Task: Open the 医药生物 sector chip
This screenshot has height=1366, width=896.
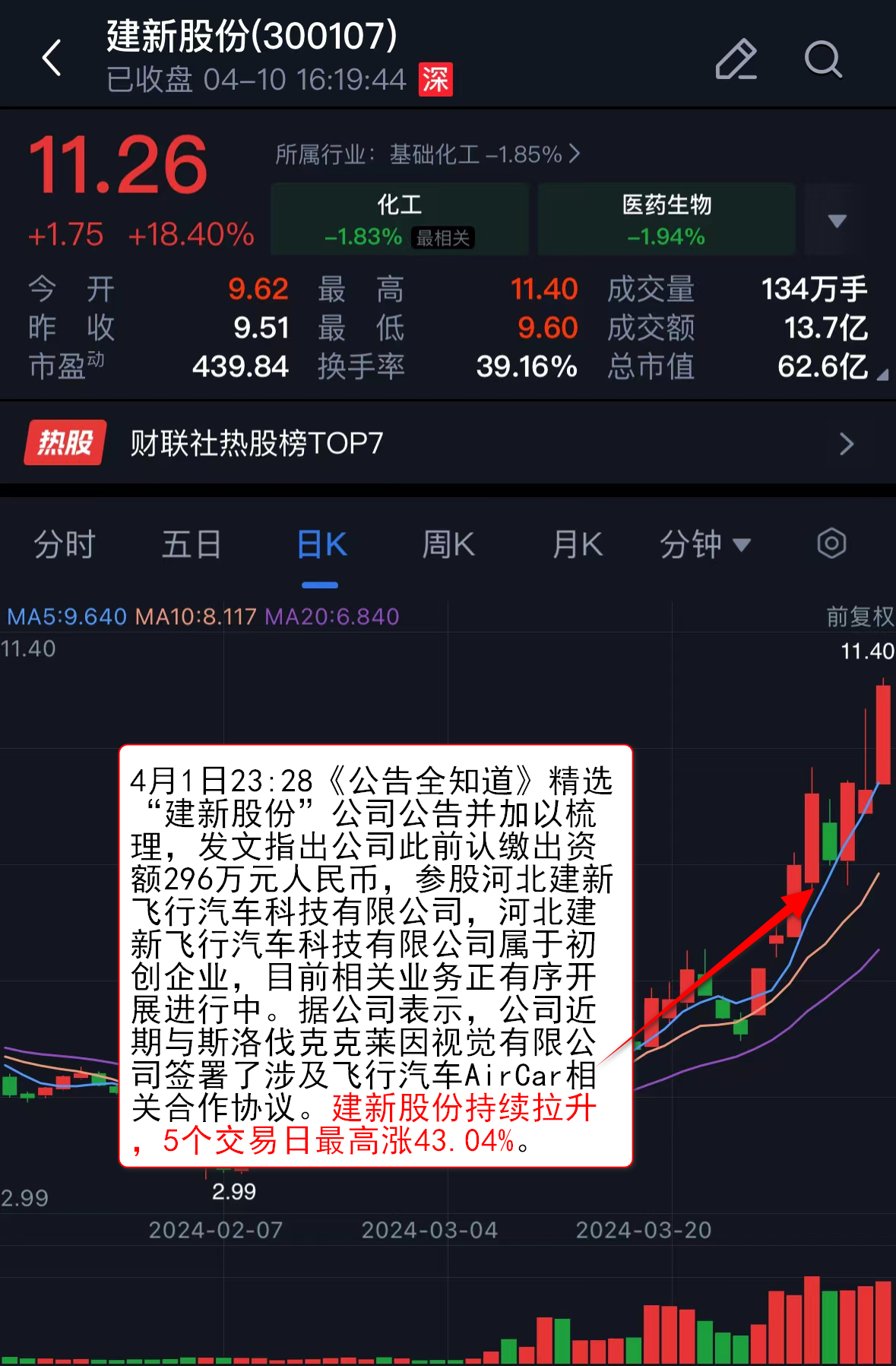Action: [666, 219]
